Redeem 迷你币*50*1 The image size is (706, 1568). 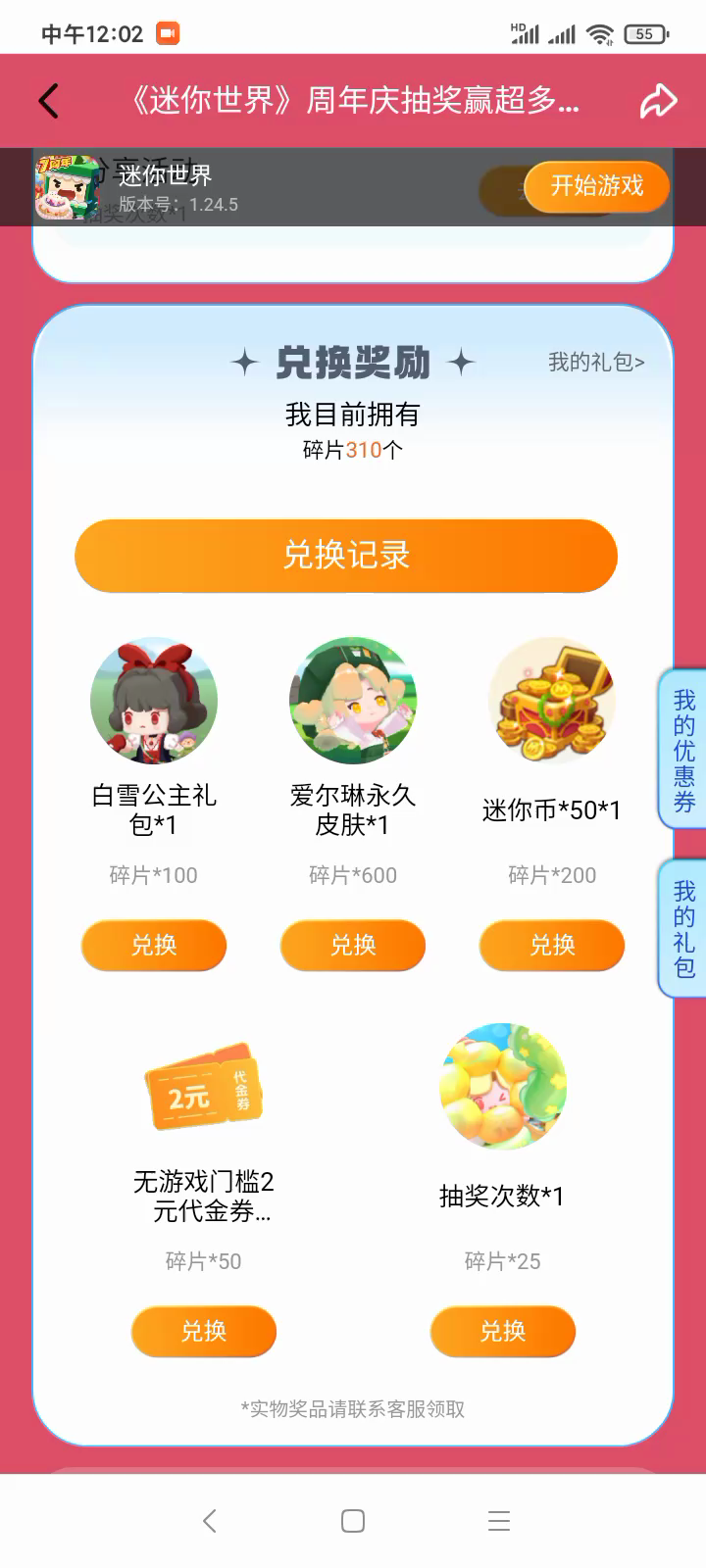[552, 945]
